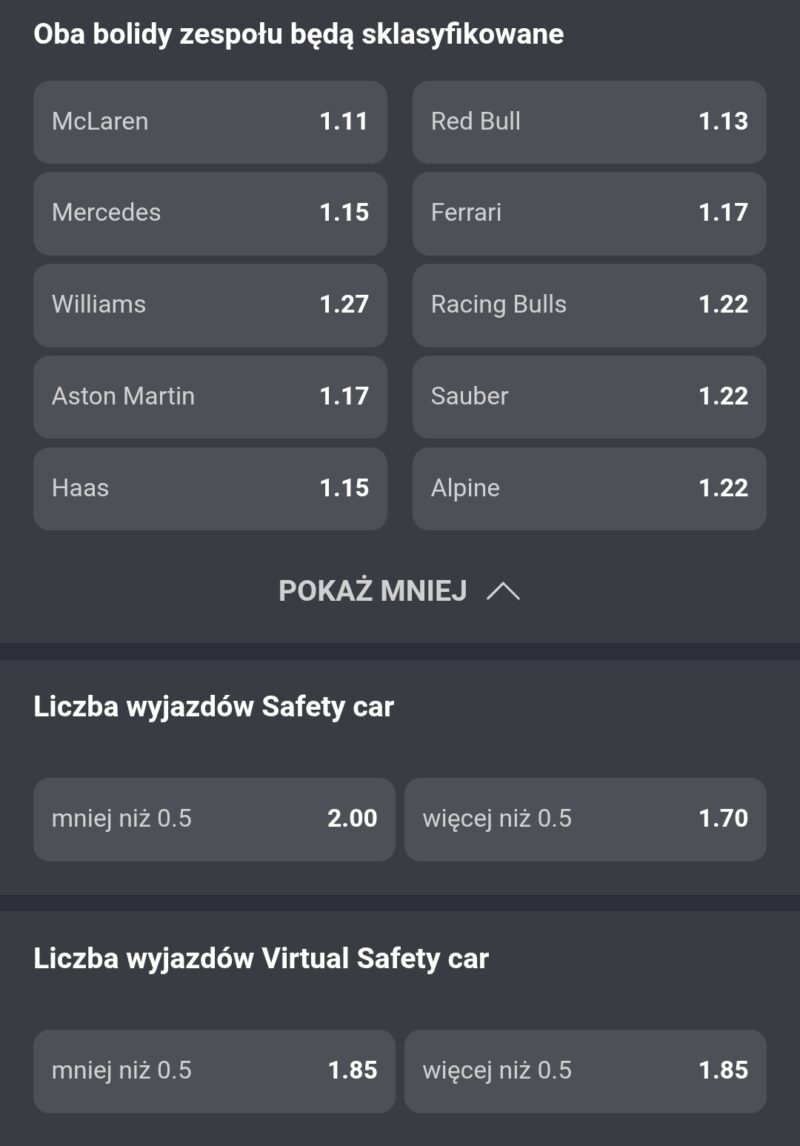Tap Racing Bulls odds 1.22
Screen dimensions: 800x1146
tap(589, 305)
